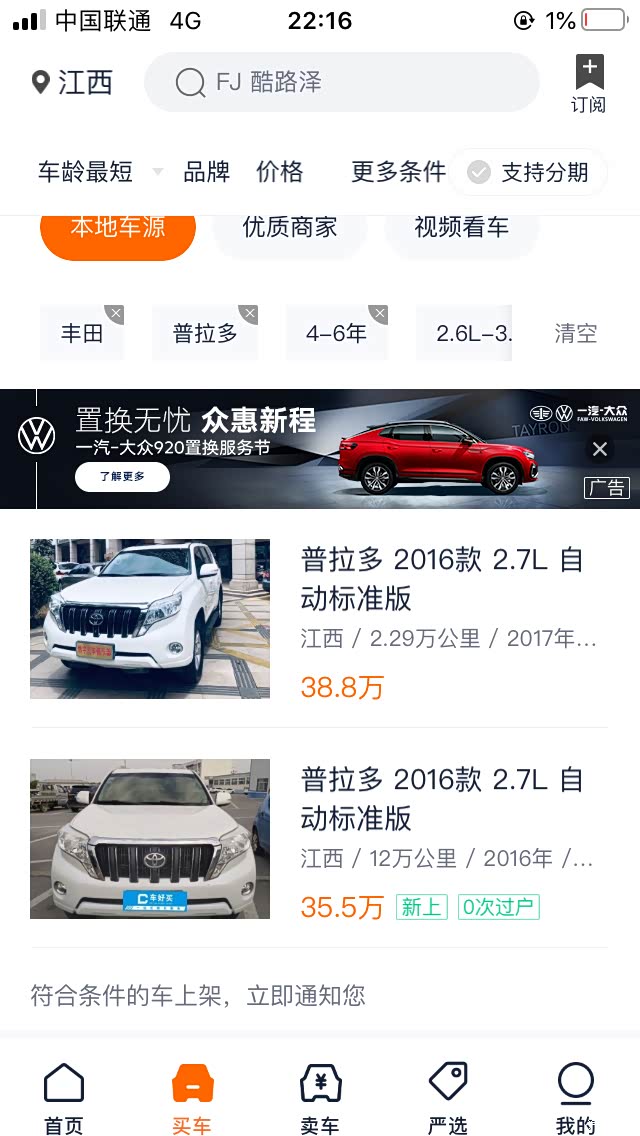Dismiss the Volkswagen ad banner
The height and width of the screenshot is (1136, 640).
coord(600,449)
